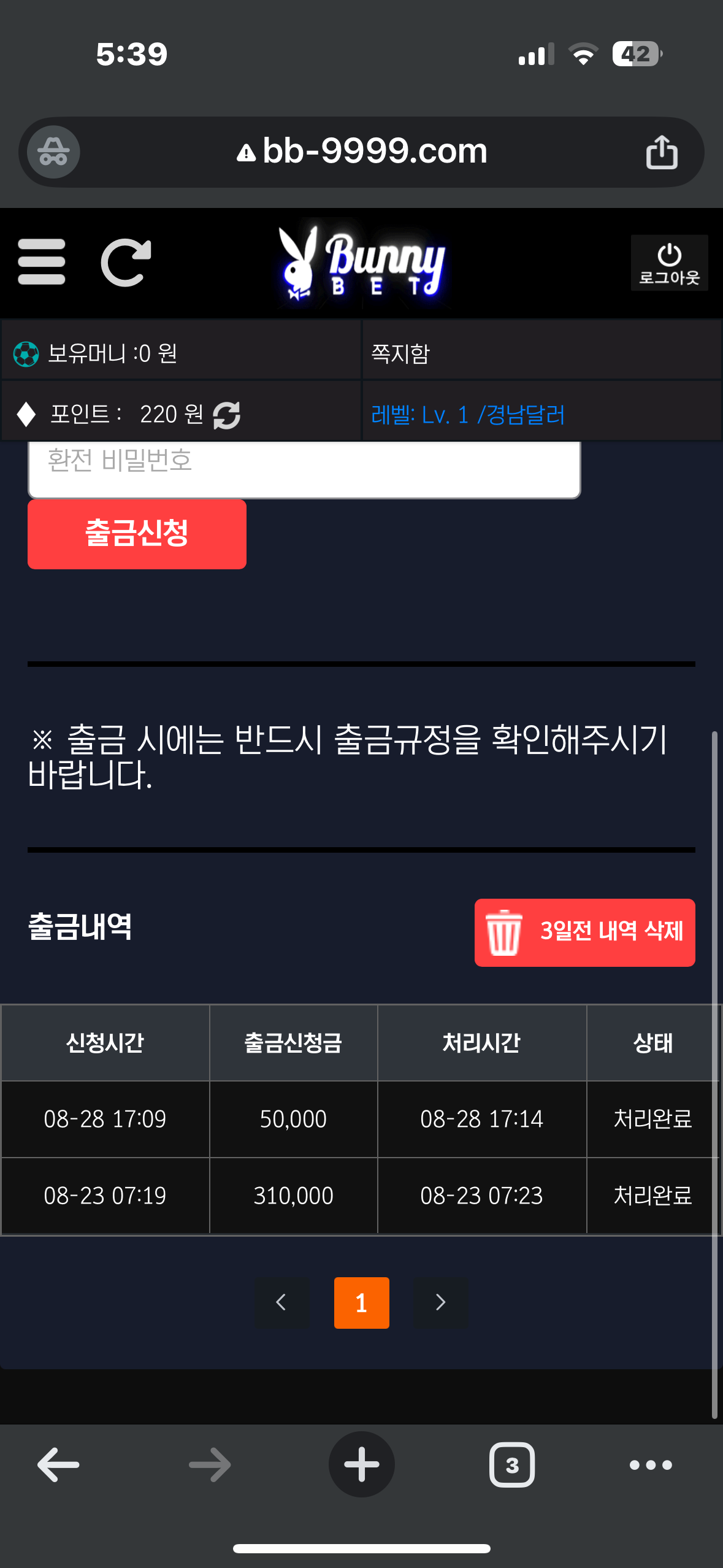Open the incognito mode icon
The width and height of the screenshot is (723, 1568).
(x=53, y=152)
